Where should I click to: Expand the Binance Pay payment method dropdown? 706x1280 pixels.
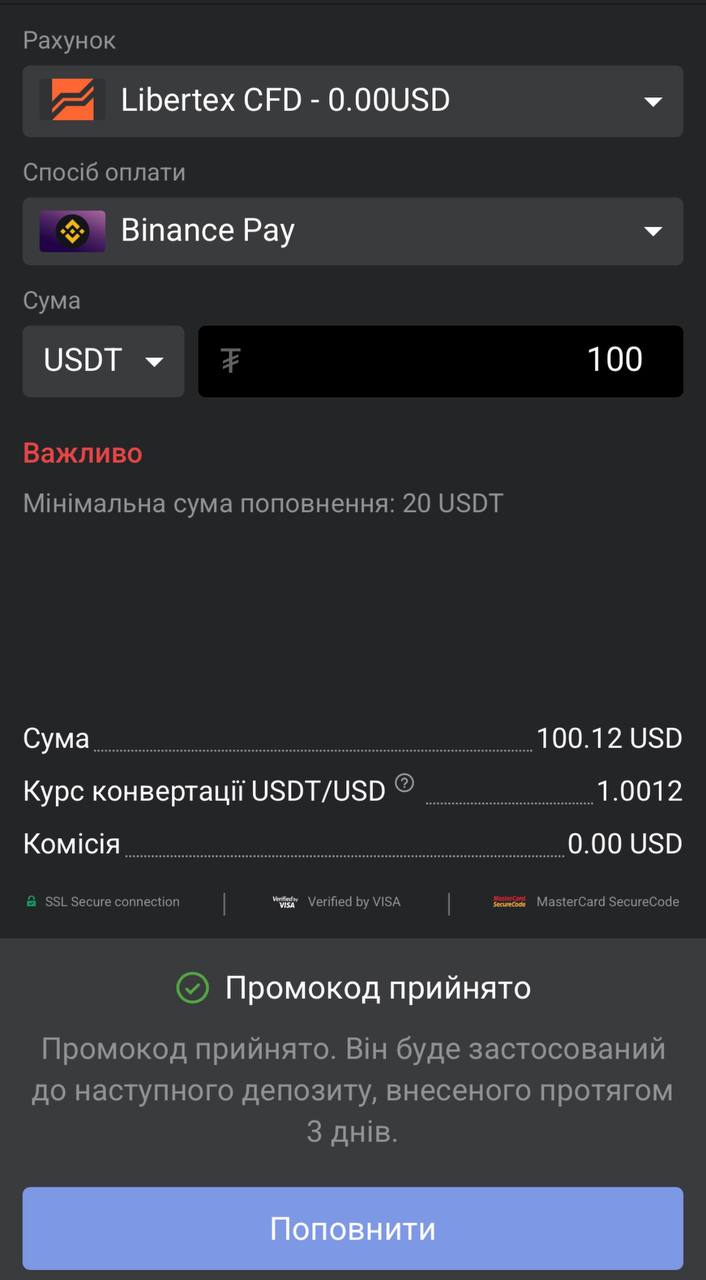[x=352, y=231]
